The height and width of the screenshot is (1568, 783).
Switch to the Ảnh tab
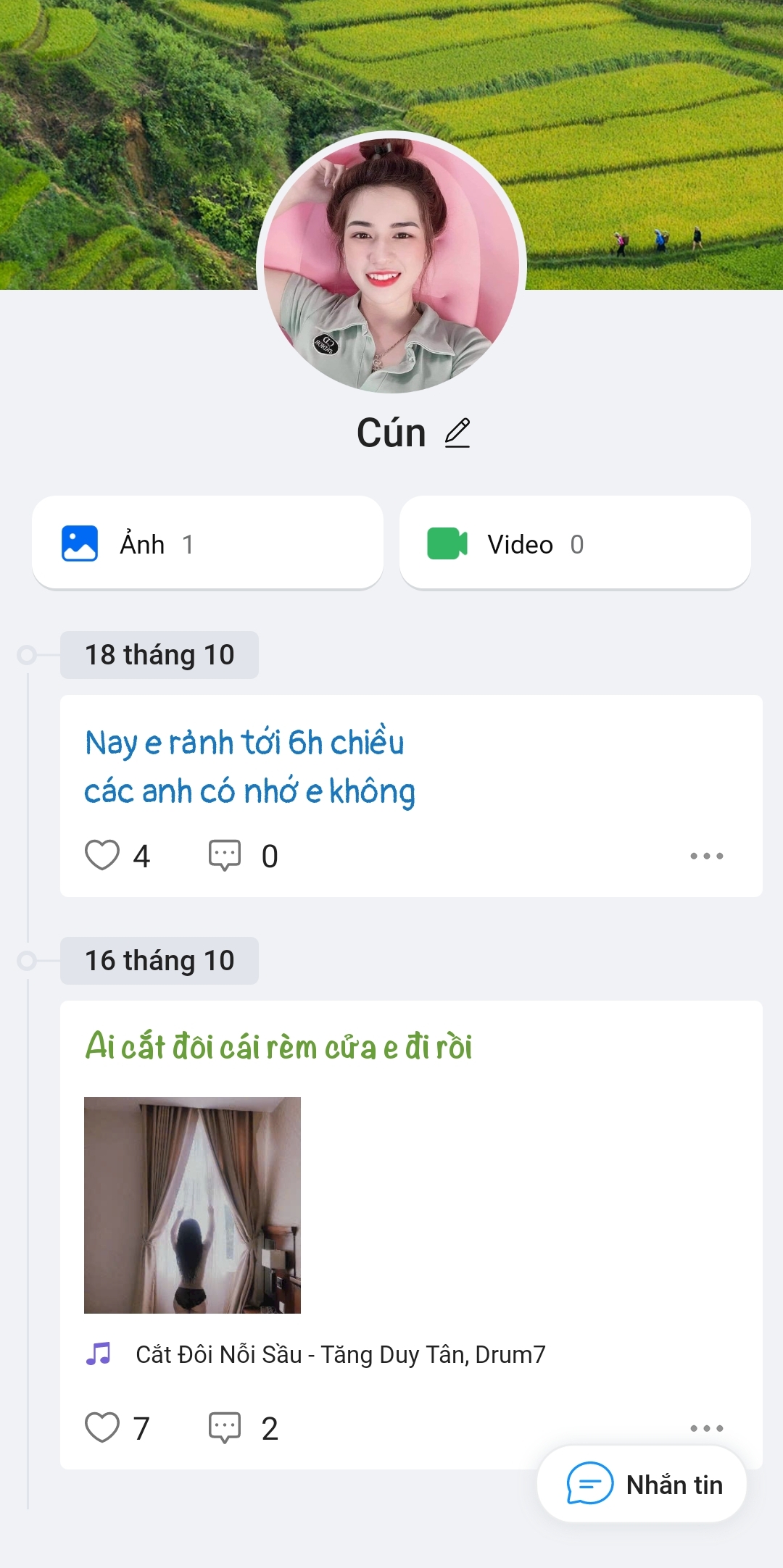207,542
